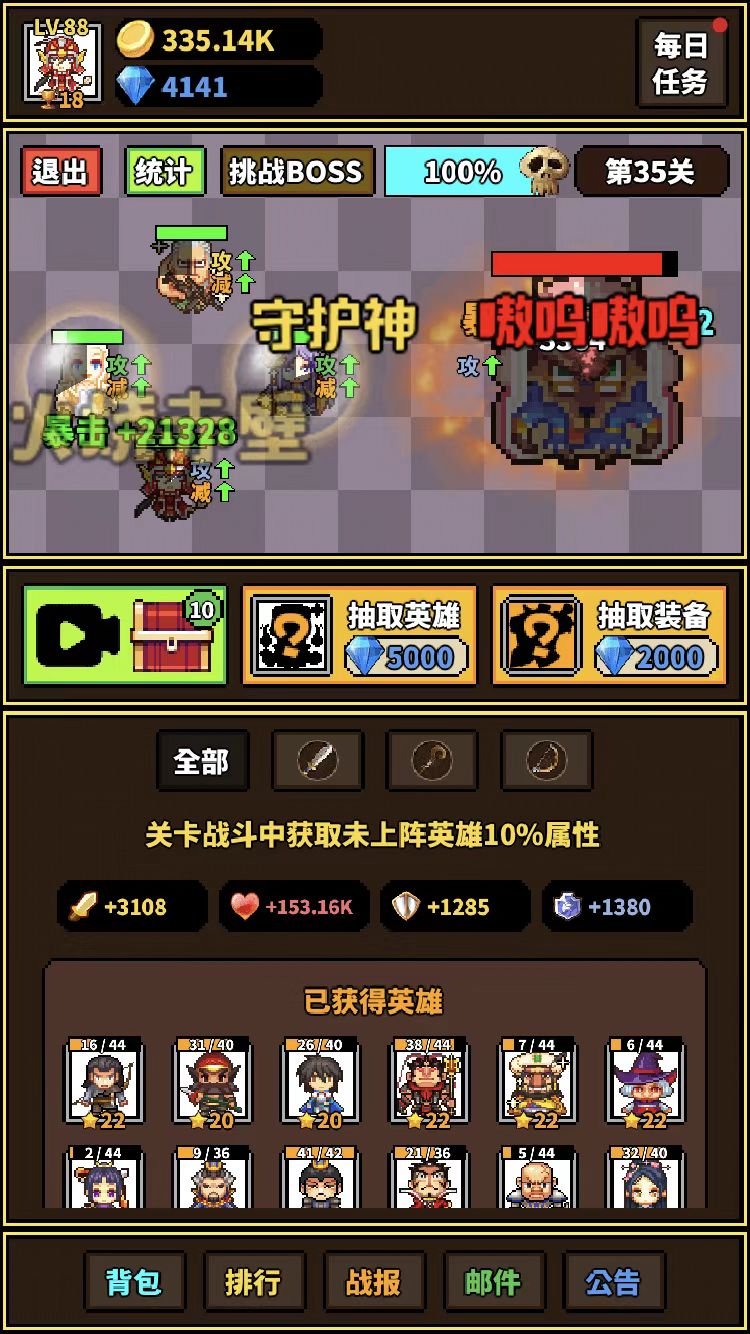Select the sword weapon filter icon
The height and width of the screenshot is (1334, 750).
click(317, 760)
